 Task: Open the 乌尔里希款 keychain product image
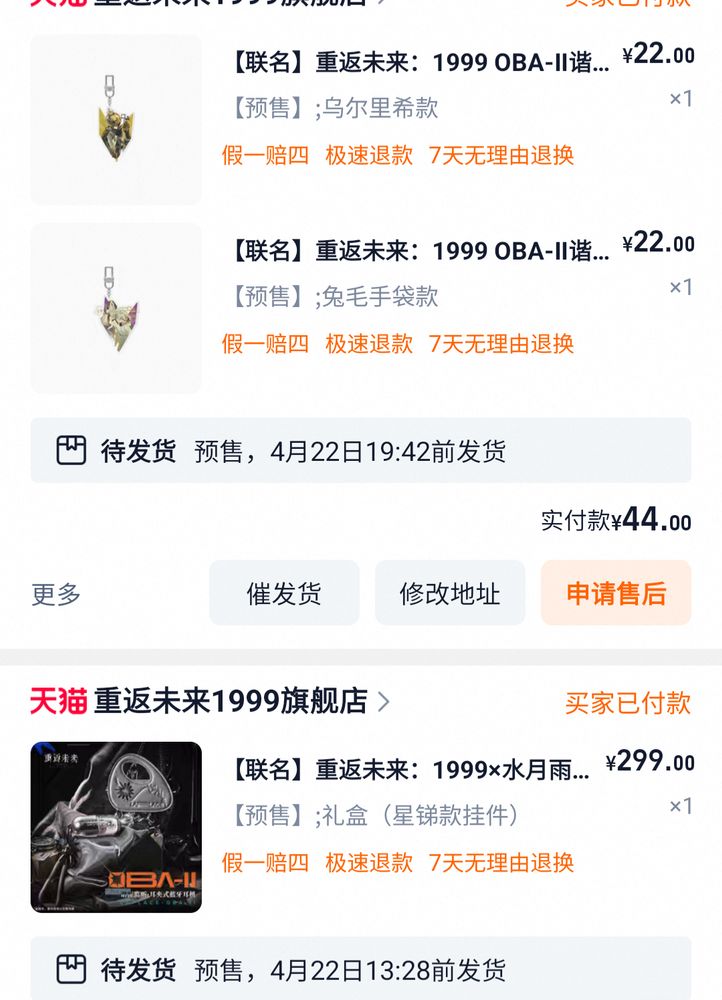[x=116, y=120]
